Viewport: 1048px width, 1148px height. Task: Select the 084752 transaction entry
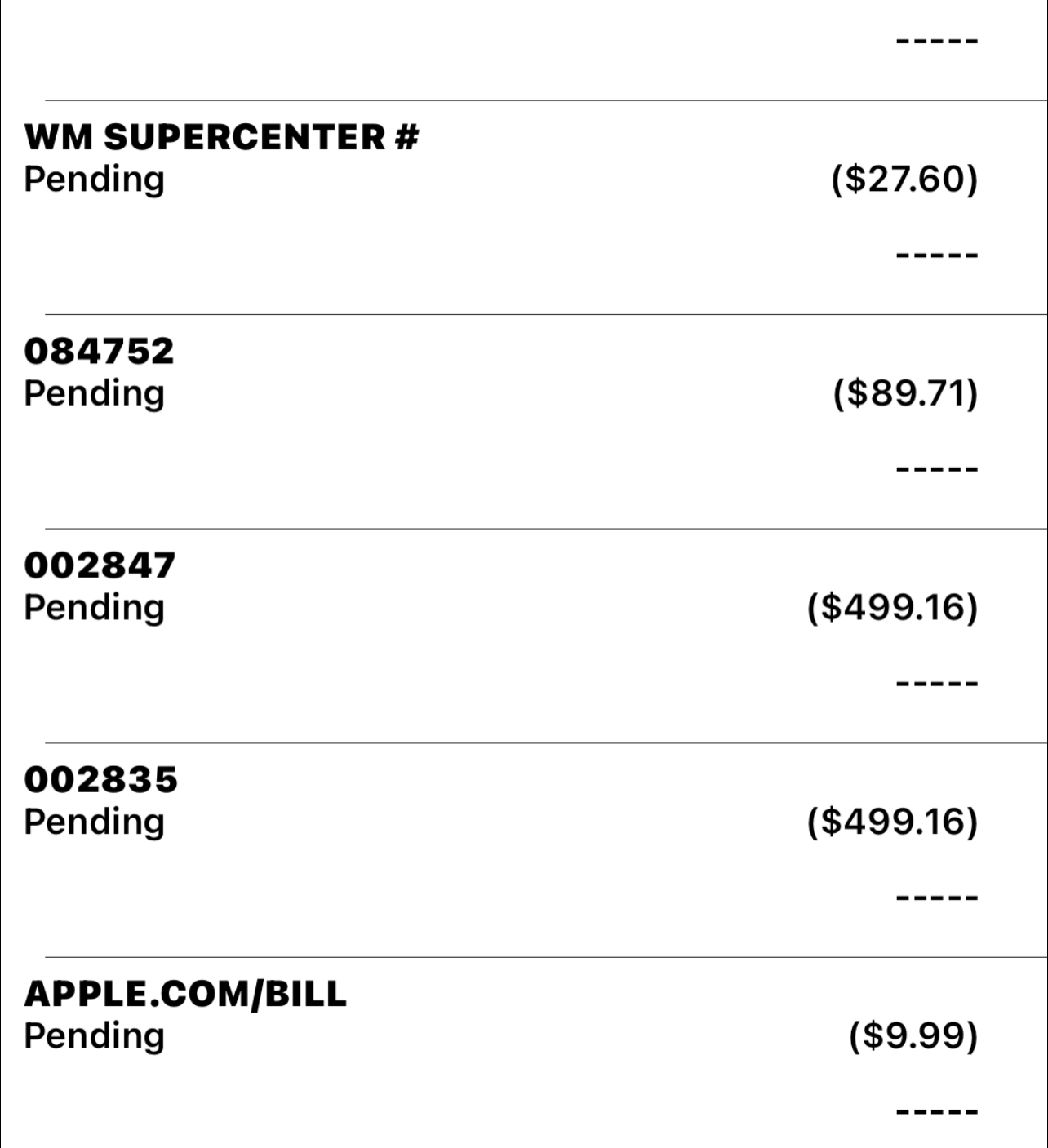(x=98, y=352)
